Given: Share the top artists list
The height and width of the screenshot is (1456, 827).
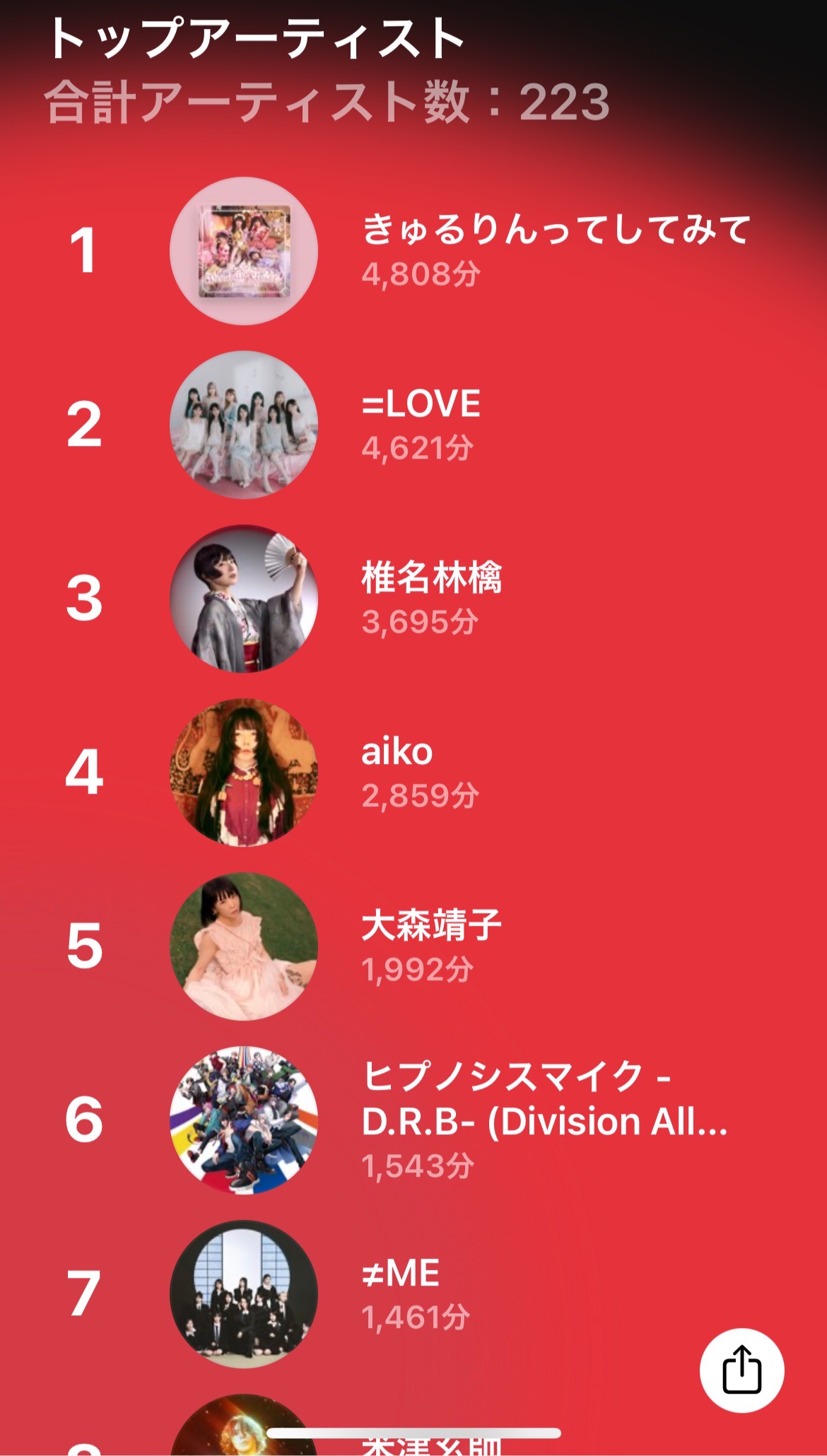Looking at the screenshot, I should click(741, 1370).
